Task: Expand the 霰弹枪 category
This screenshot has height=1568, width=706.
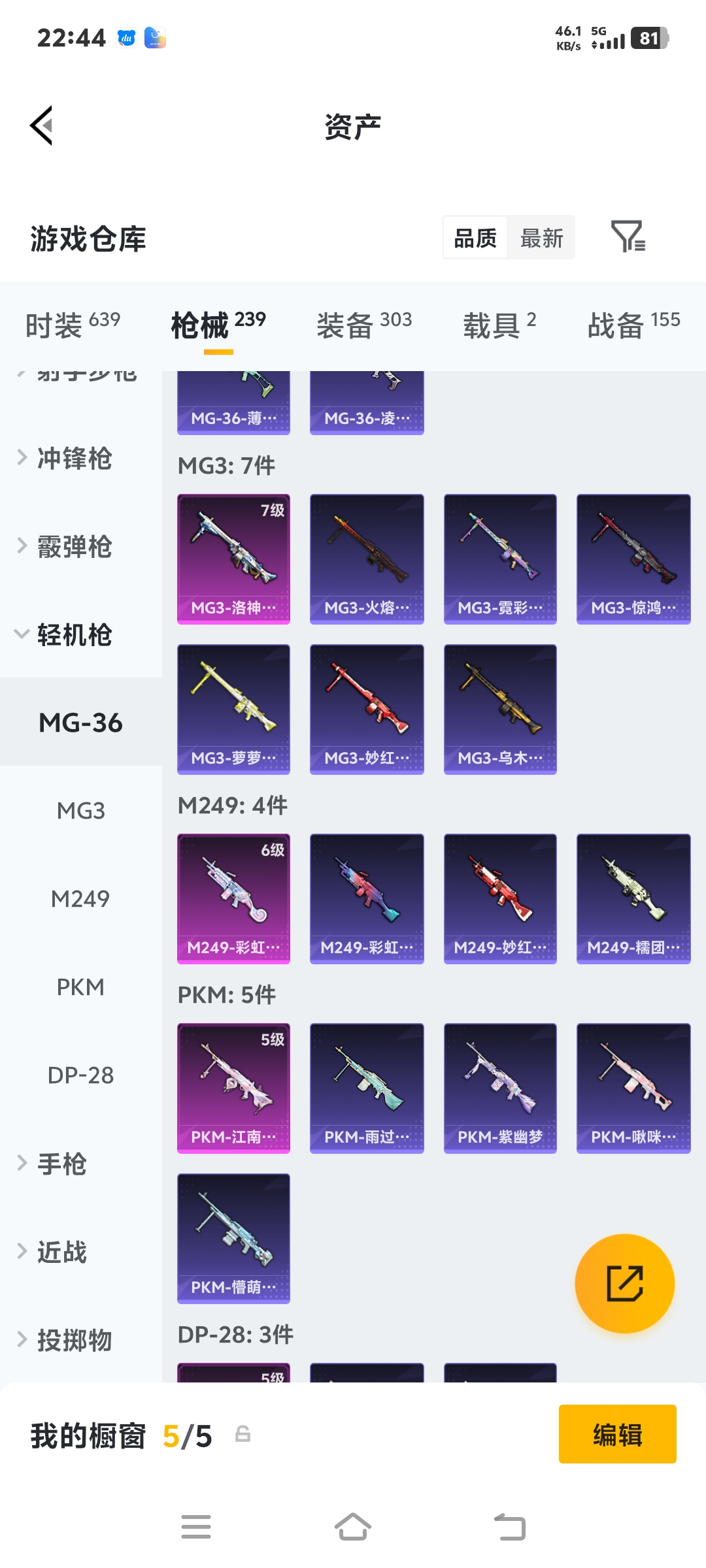Action: tap(74, 546)
